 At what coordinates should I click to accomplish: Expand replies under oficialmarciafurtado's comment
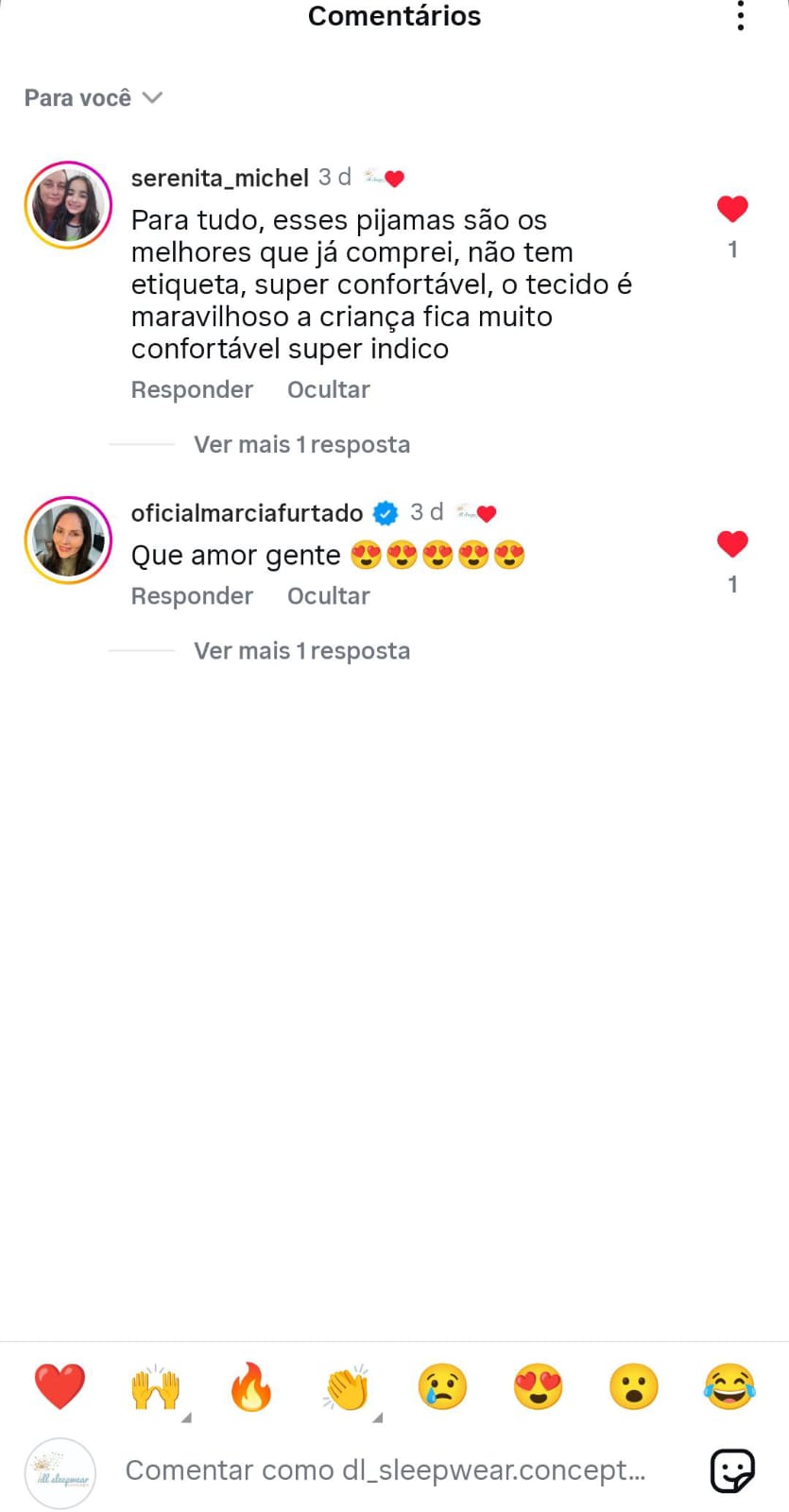pos(301,651)
